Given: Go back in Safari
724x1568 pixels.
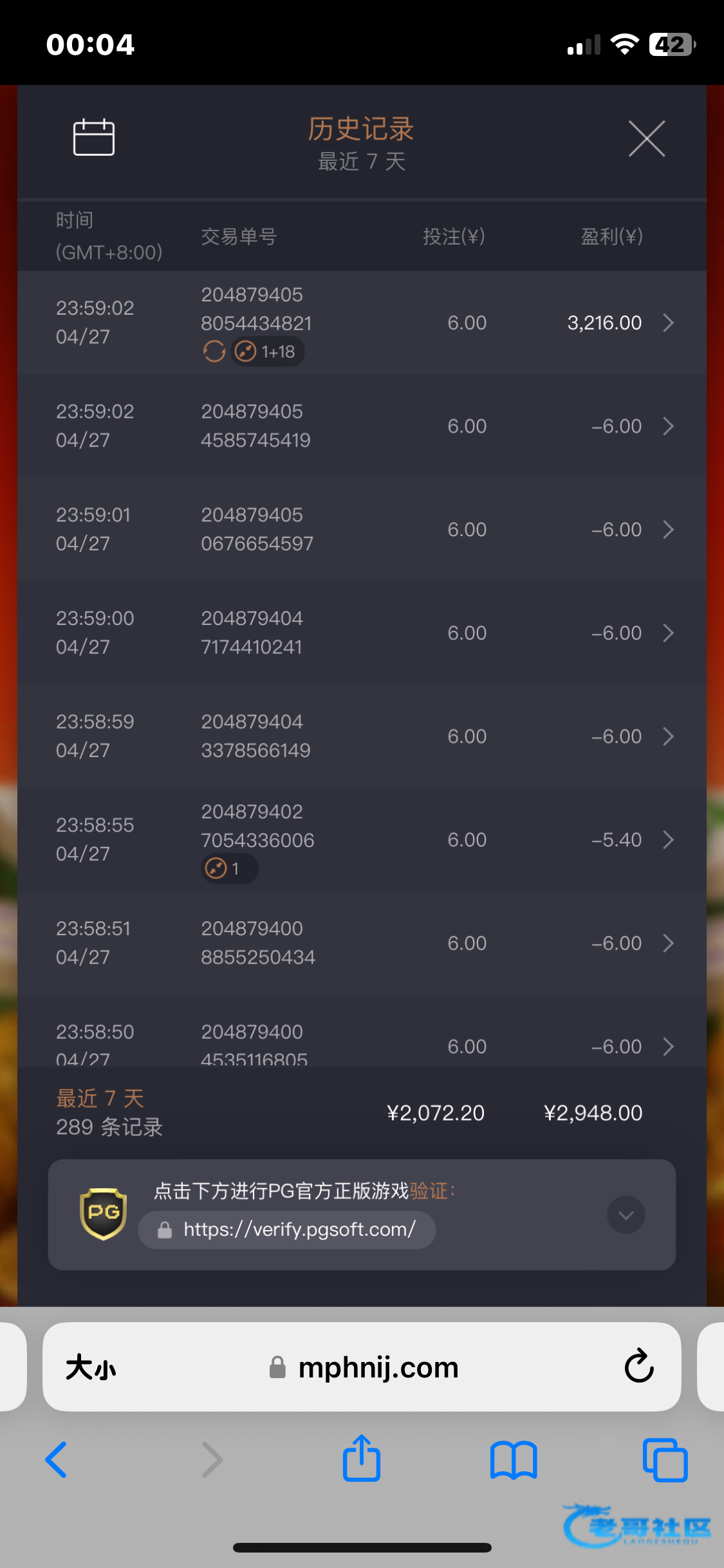Looking at the screenshot, I should coord(56,1460).
